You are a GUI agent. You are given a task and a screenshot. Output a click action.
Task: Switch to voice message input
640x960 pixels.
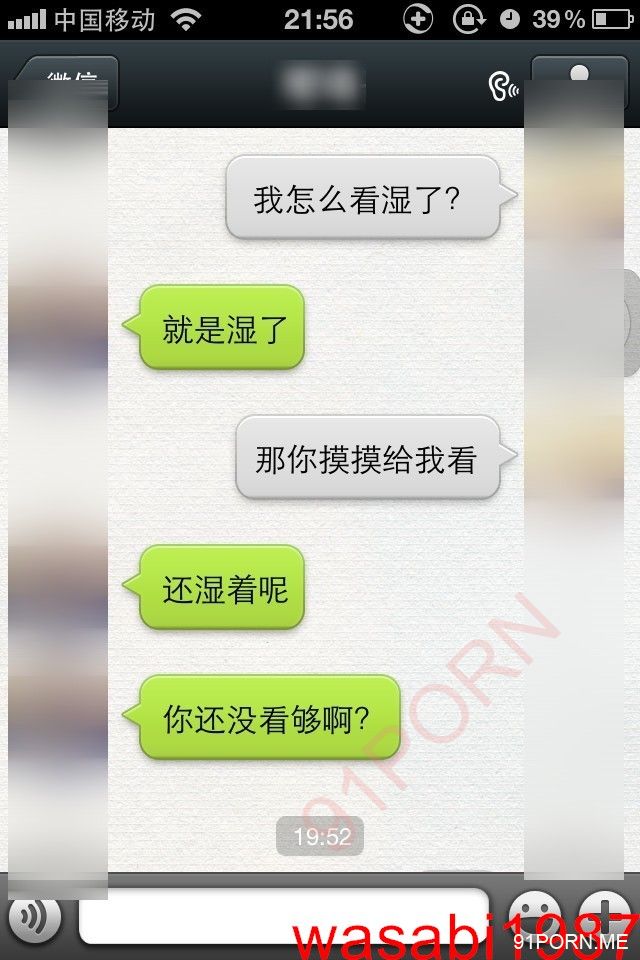pos(34,916)
